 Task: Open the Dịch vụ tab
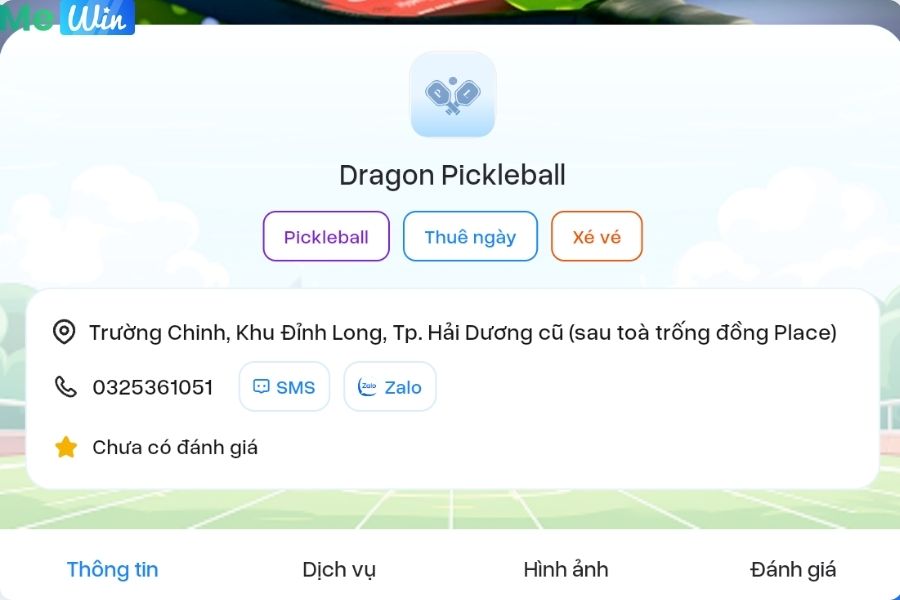pos(339,570)
